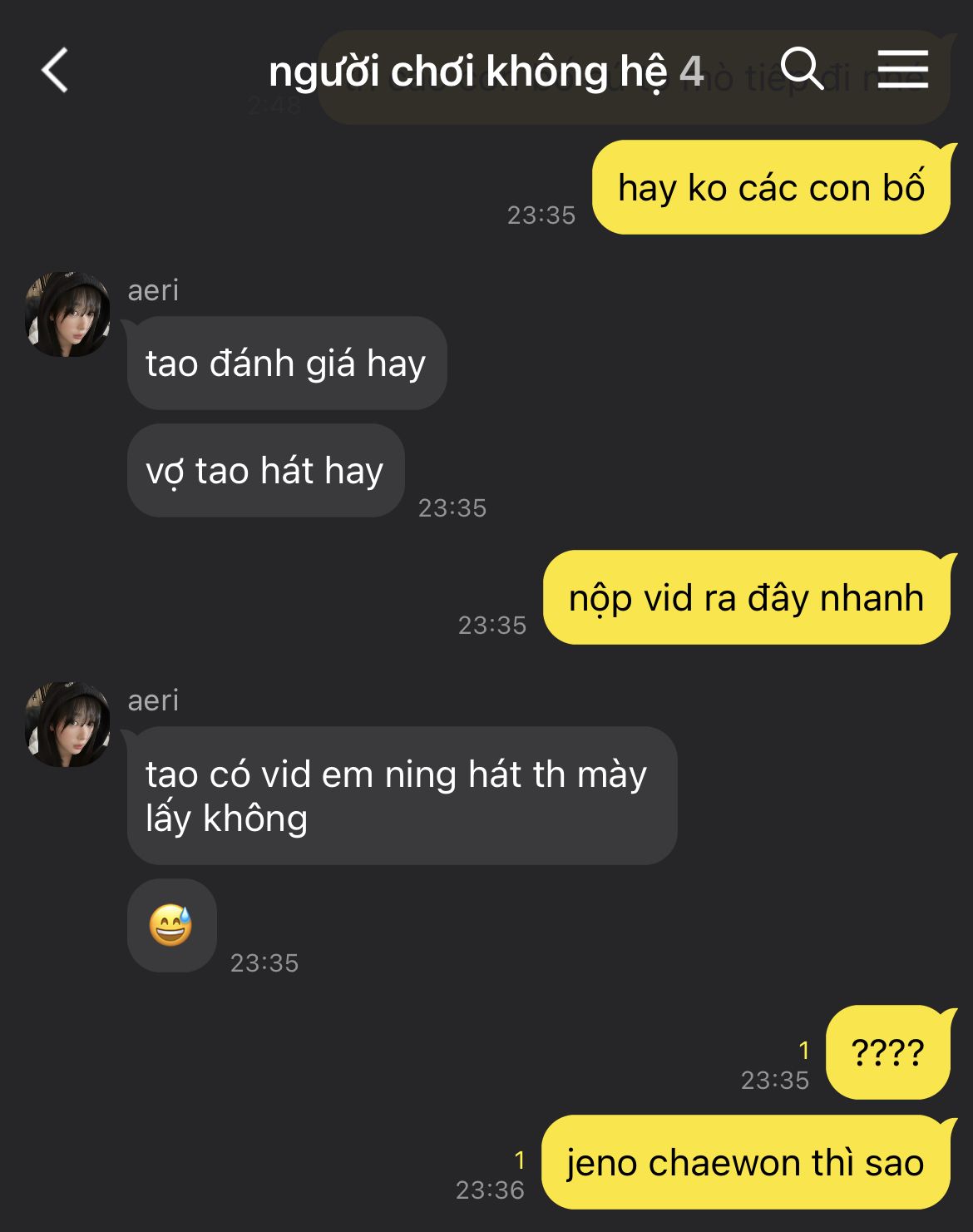Screen dimensions: 973x1232
Task: Go back from the group chat
Action: click(x=55, y=70)
